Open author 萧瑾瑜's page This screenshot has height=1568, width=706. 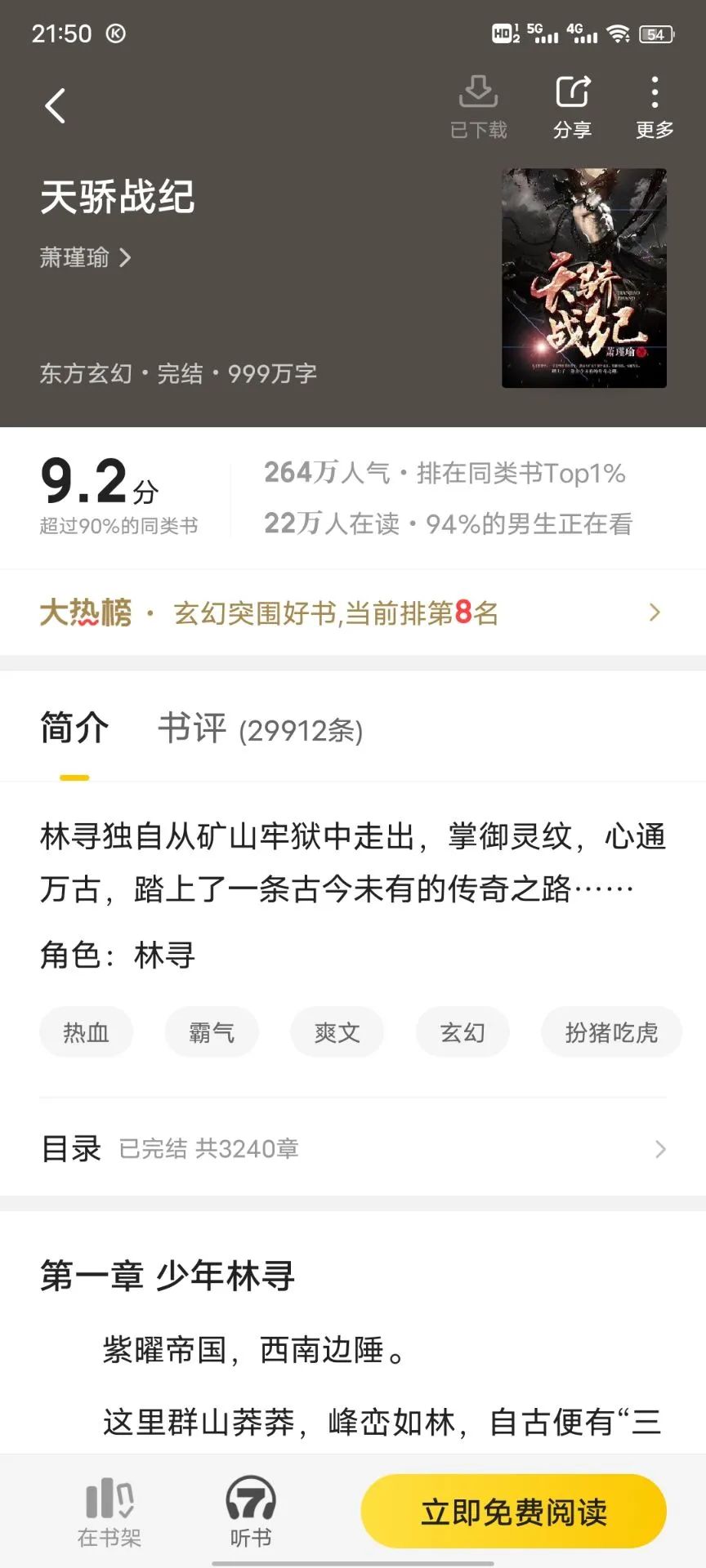(85, 258)
